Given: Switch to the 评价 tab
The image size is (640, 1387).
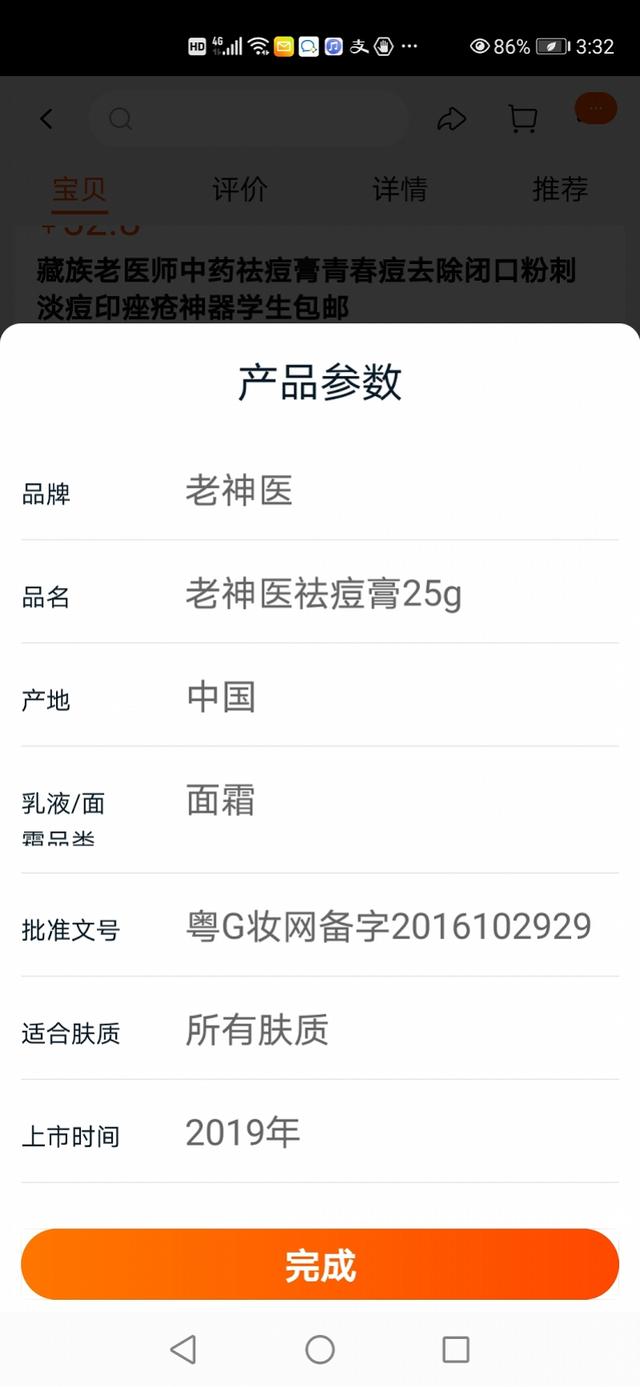Looking at the screenshot, I should coord(240,189).
